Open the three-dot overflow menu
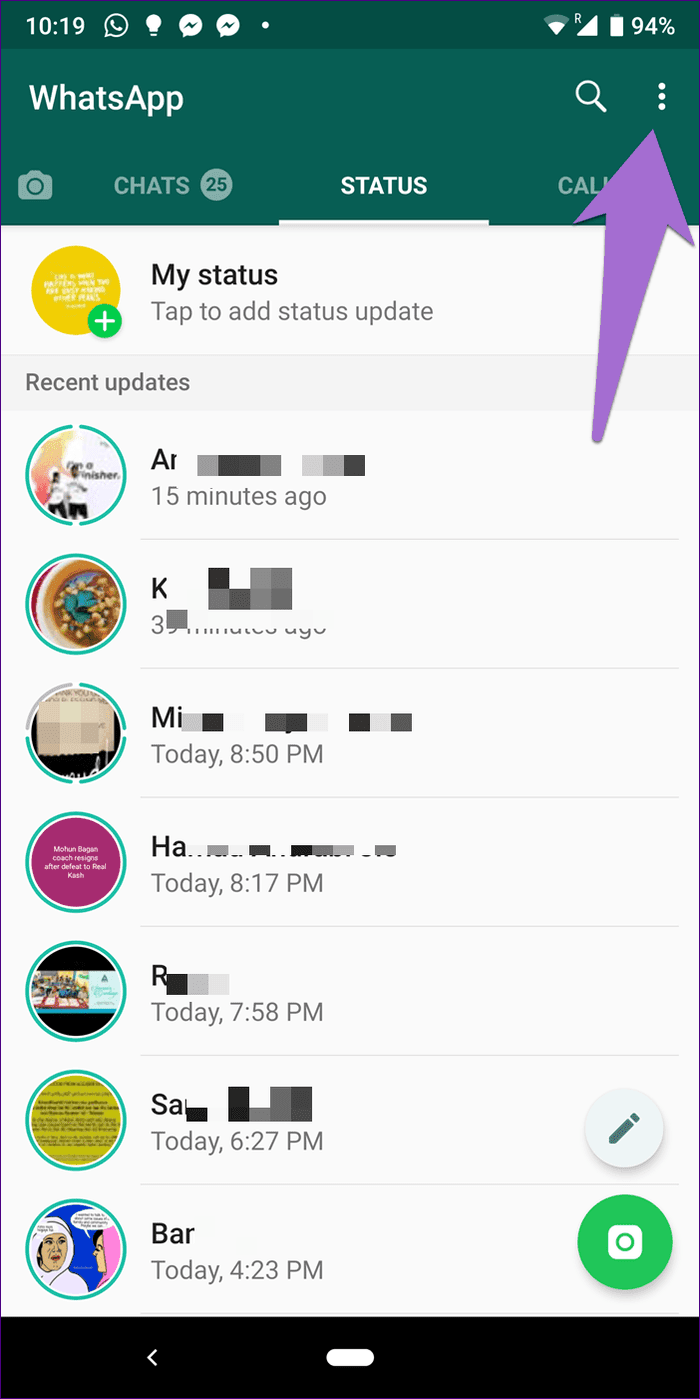 pyautogui.click(x=661, y=97)
